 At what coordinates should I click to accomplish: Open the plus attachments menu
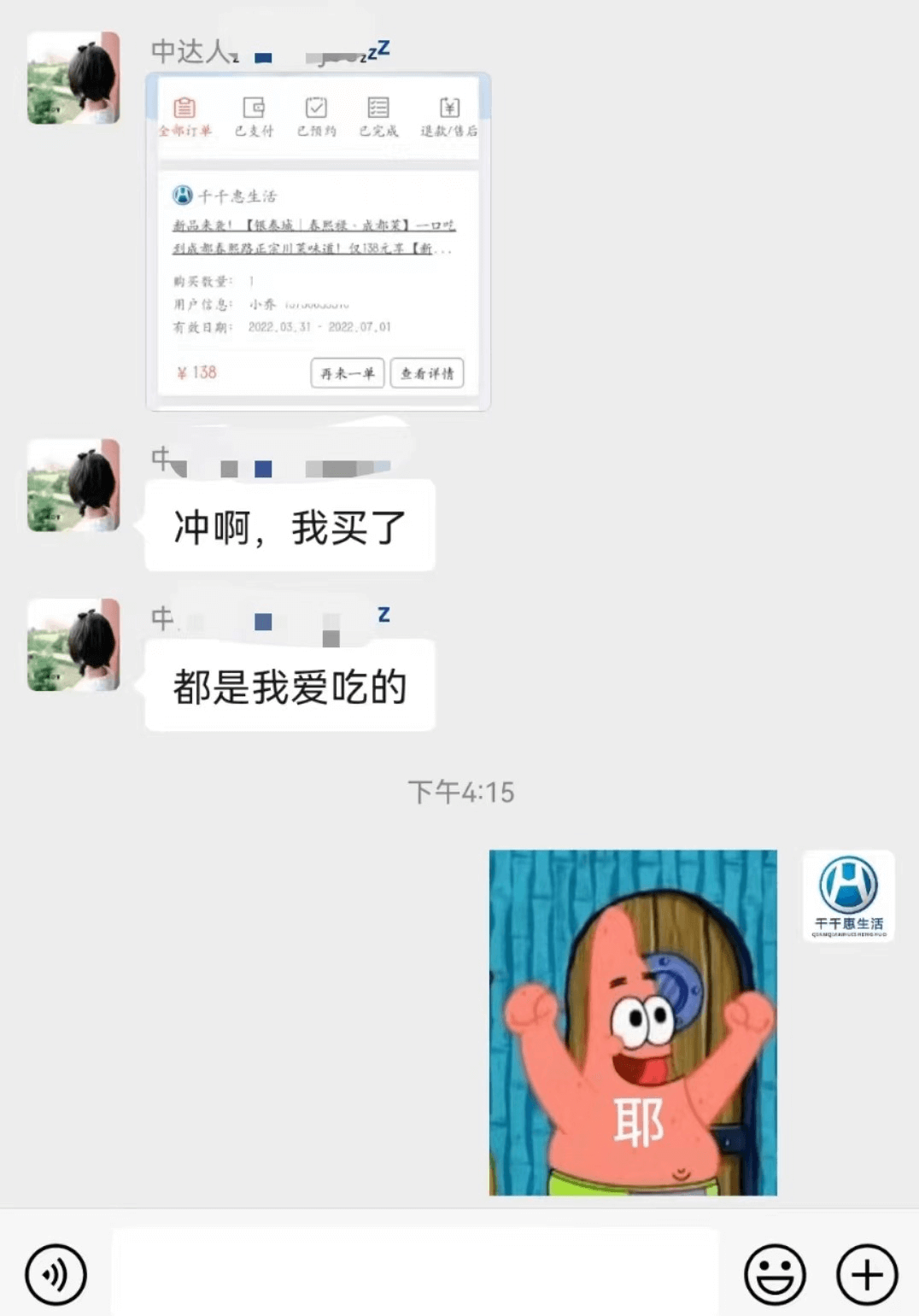[x=866, y=1275]
